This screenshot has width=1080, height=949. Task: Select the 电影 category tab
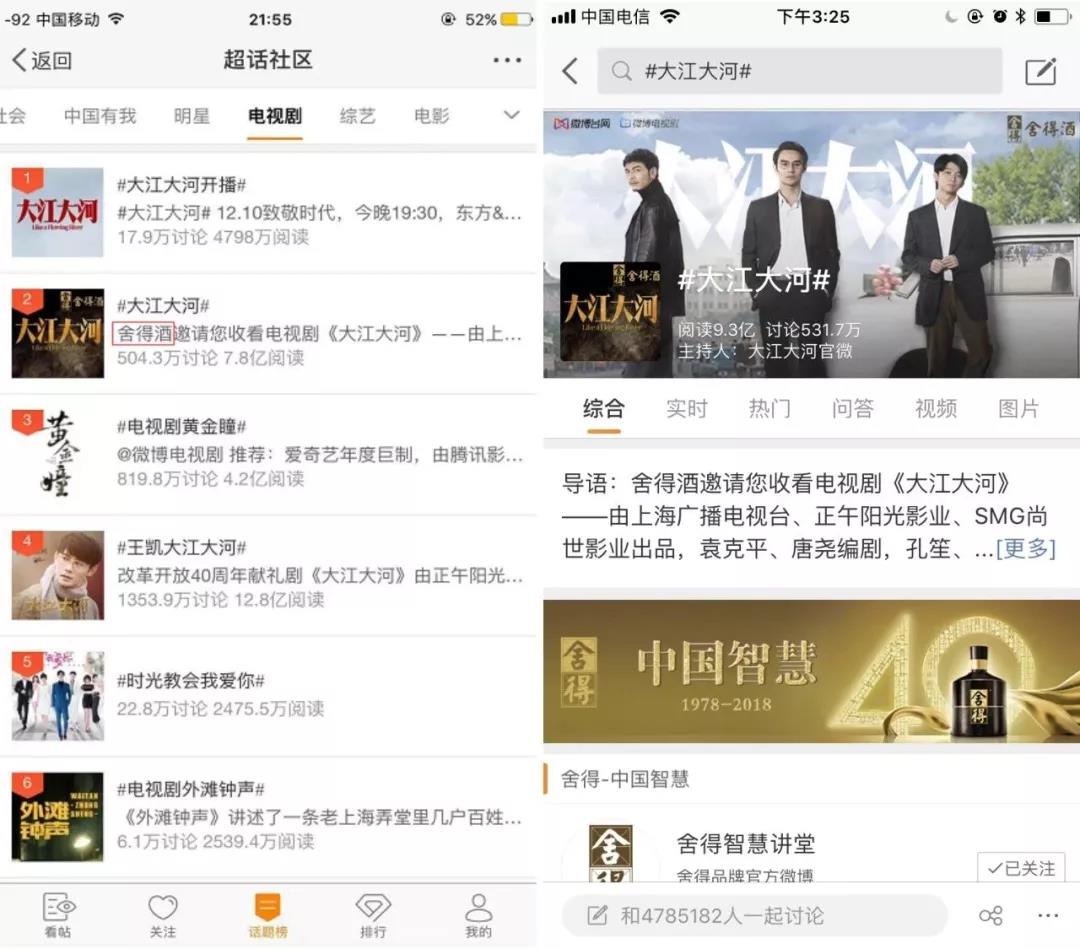(431, 116)
